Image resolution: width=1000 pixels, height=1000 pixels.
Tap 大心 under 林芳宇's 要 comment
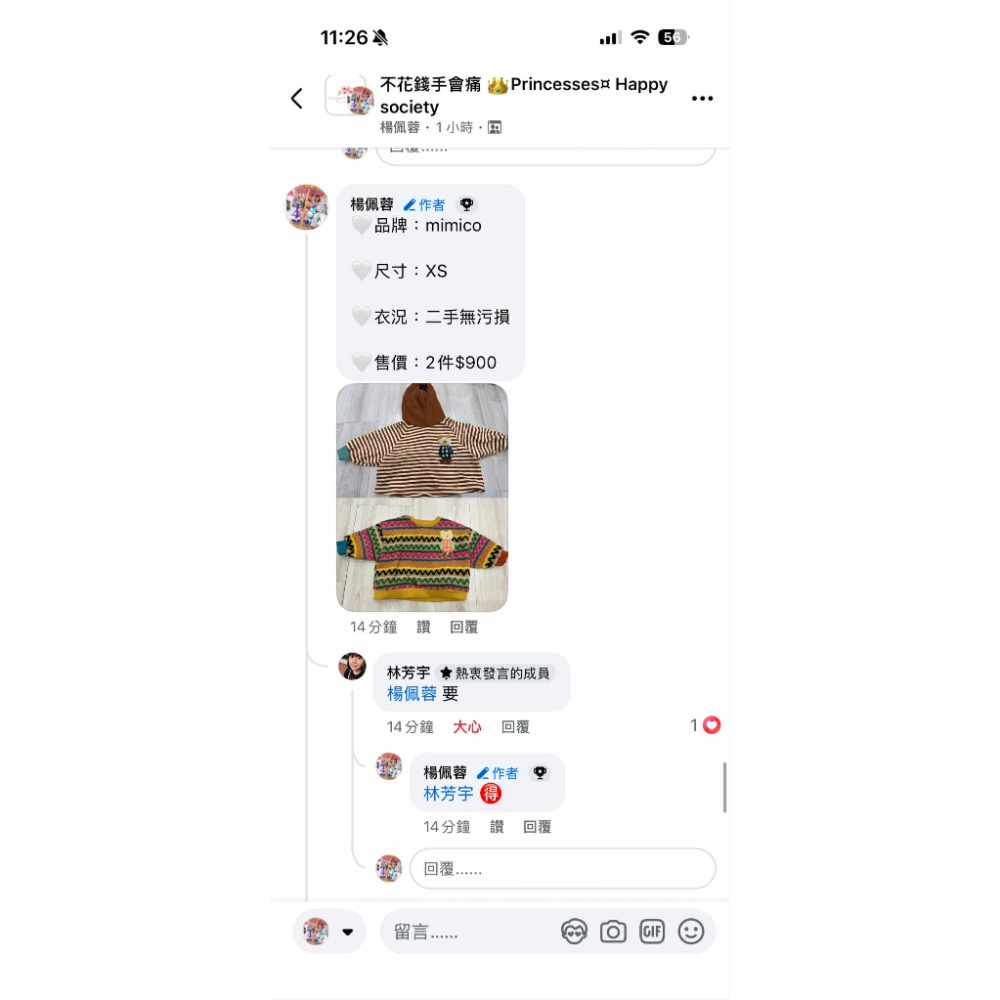click(x=467, y=727)
